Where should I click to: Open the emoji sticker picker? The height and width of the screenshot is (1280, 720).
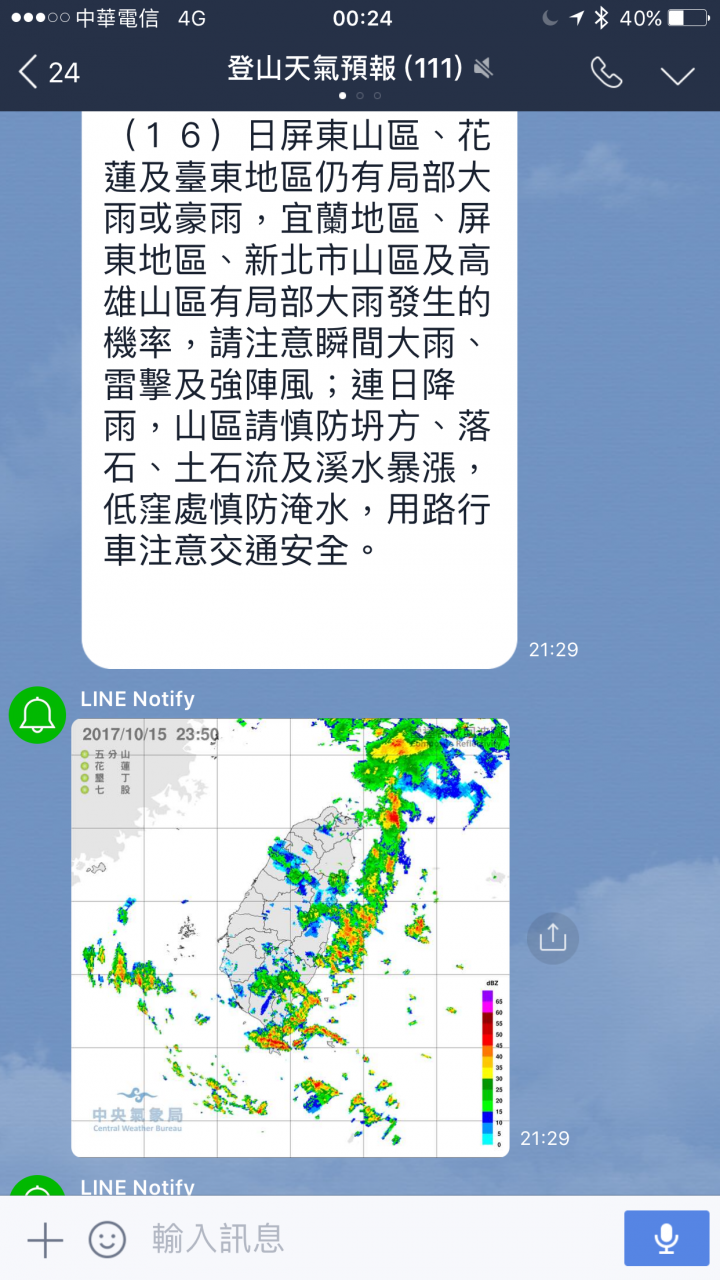107,1240
